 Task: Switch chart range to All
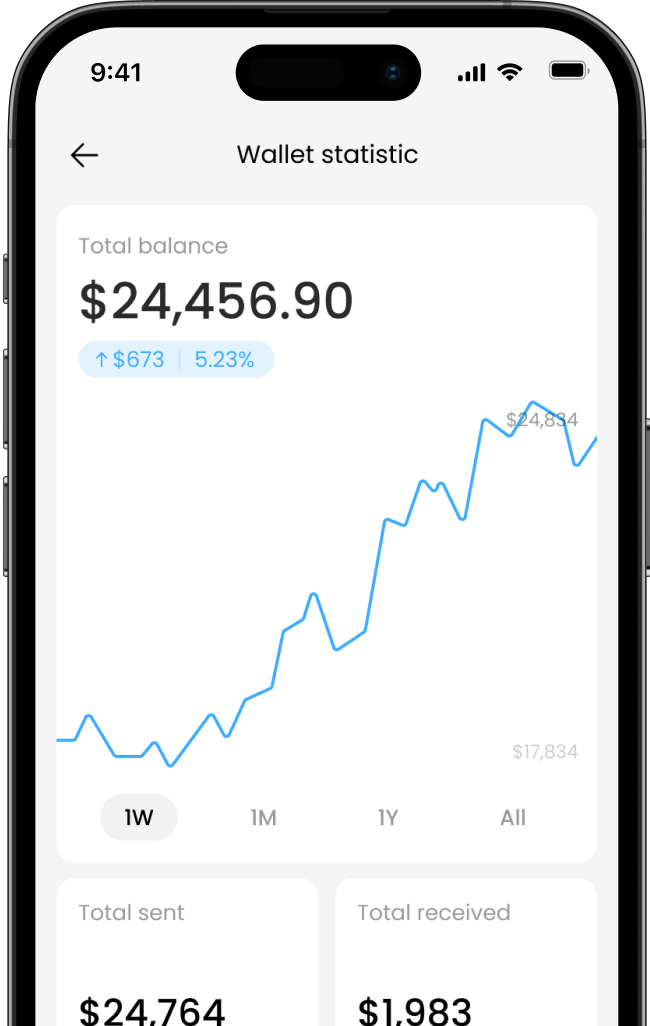pos(513,818)
